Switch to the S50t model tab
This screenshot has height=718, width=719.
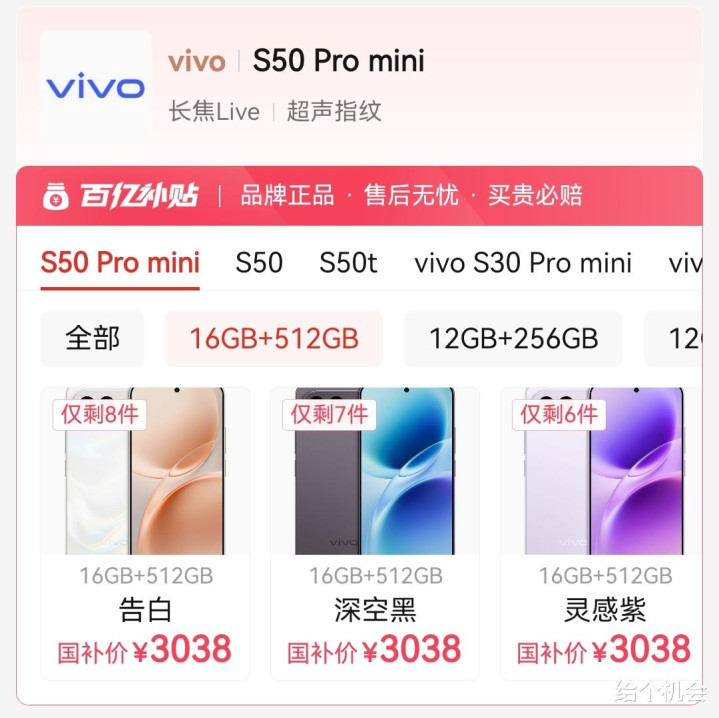coord(348,263)
